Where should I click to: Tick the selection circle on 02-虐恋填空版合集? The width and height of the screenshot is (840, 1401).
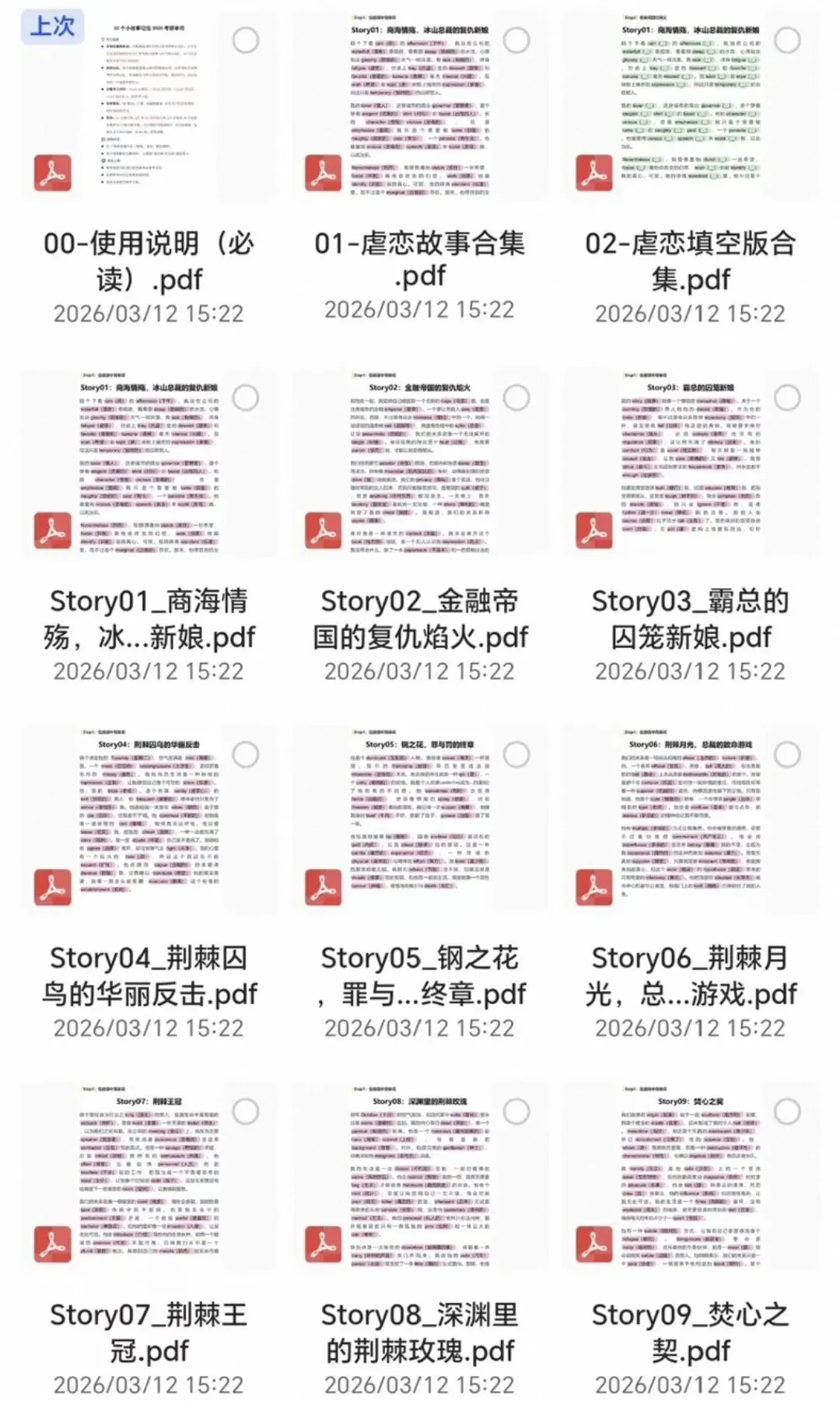click(788, 40)
